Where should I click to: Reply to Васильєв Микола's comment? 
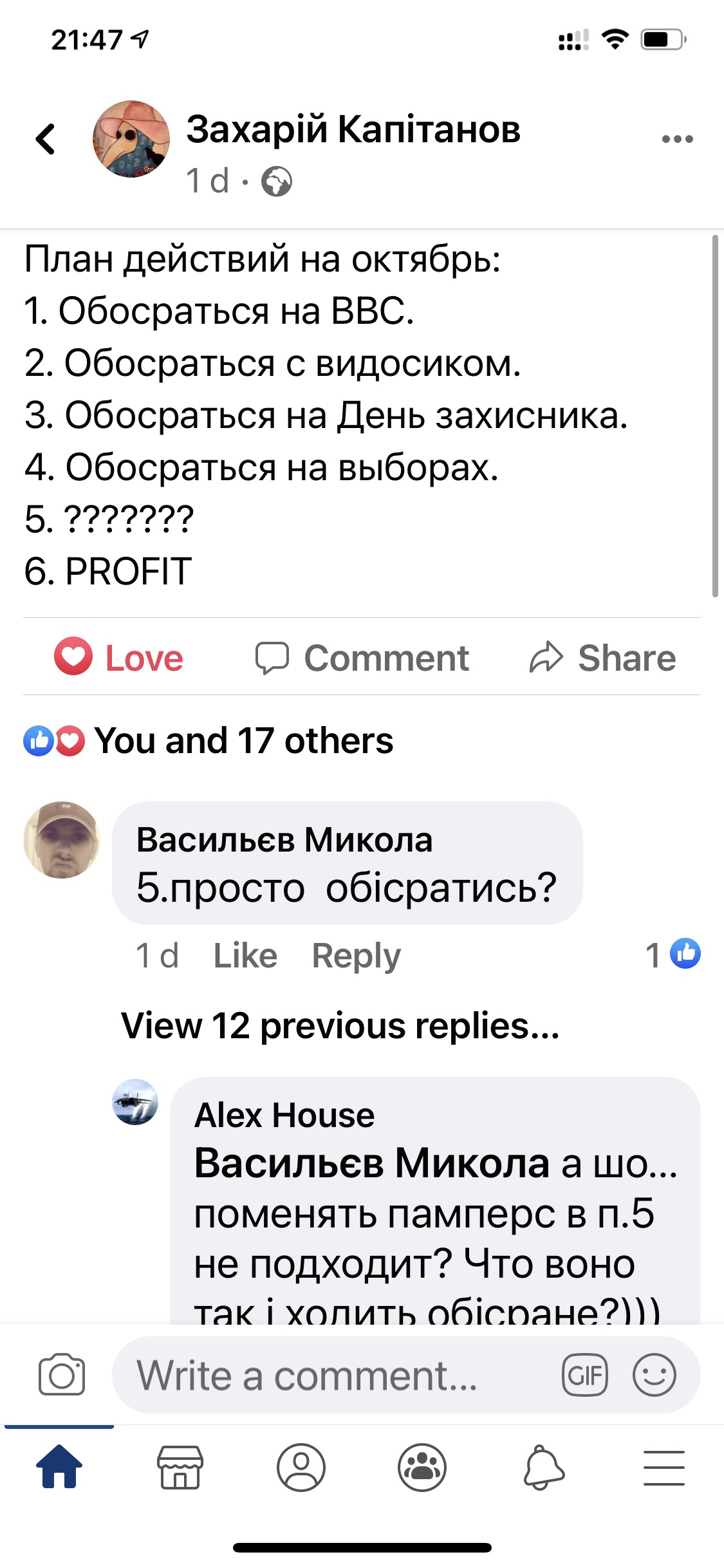click(x=356, y=955)
